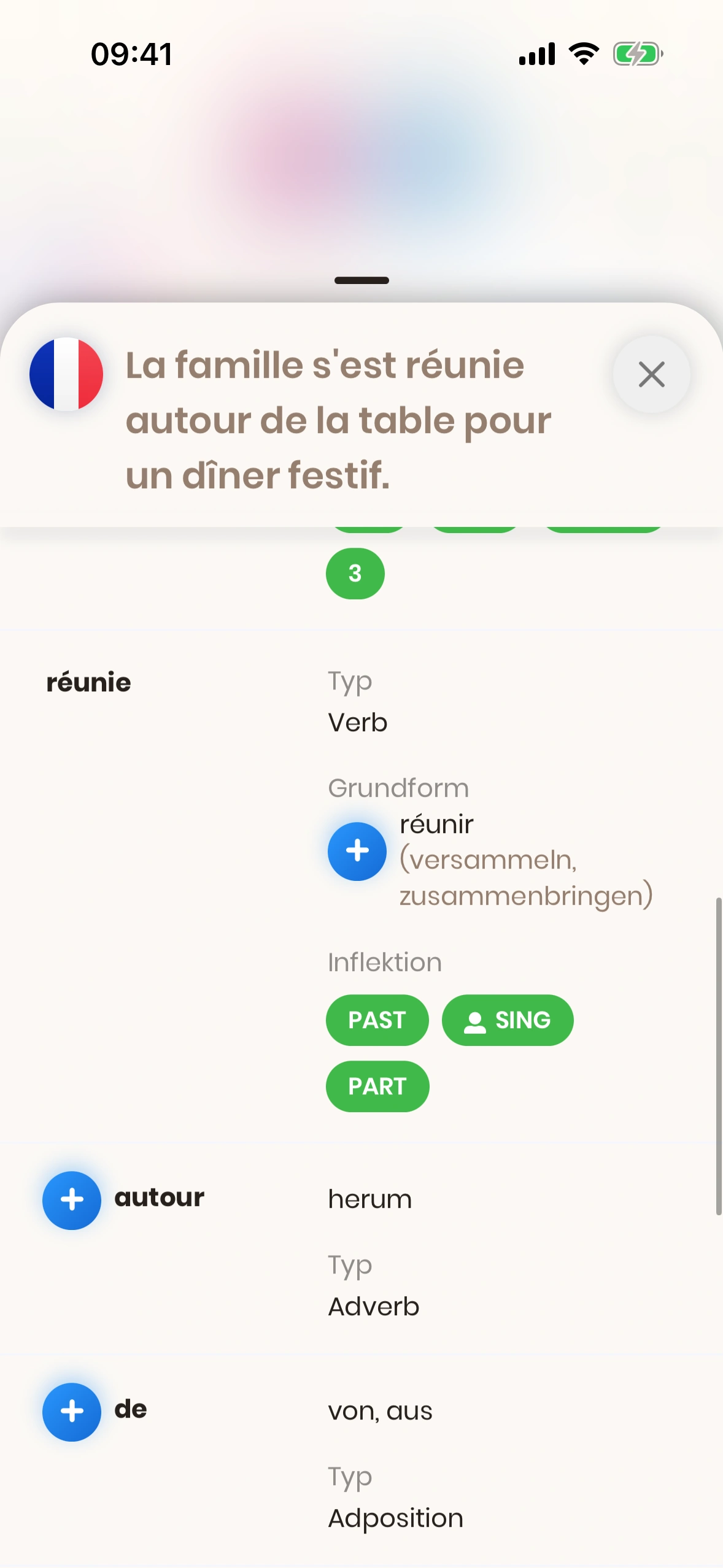Add the word de

tap(72, 1412)
